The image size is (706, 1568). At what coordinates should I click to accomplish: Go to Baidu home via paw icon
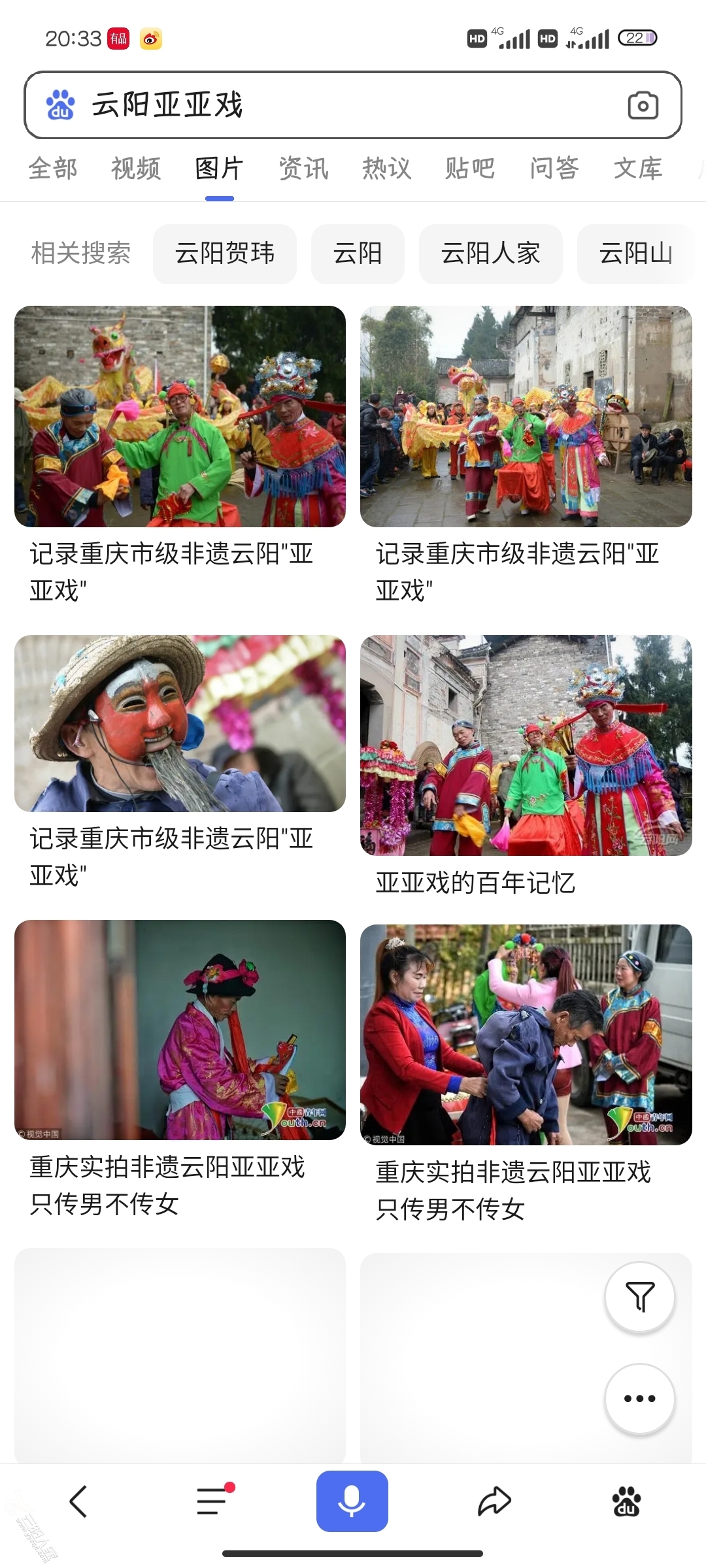tap(626, 1501)
